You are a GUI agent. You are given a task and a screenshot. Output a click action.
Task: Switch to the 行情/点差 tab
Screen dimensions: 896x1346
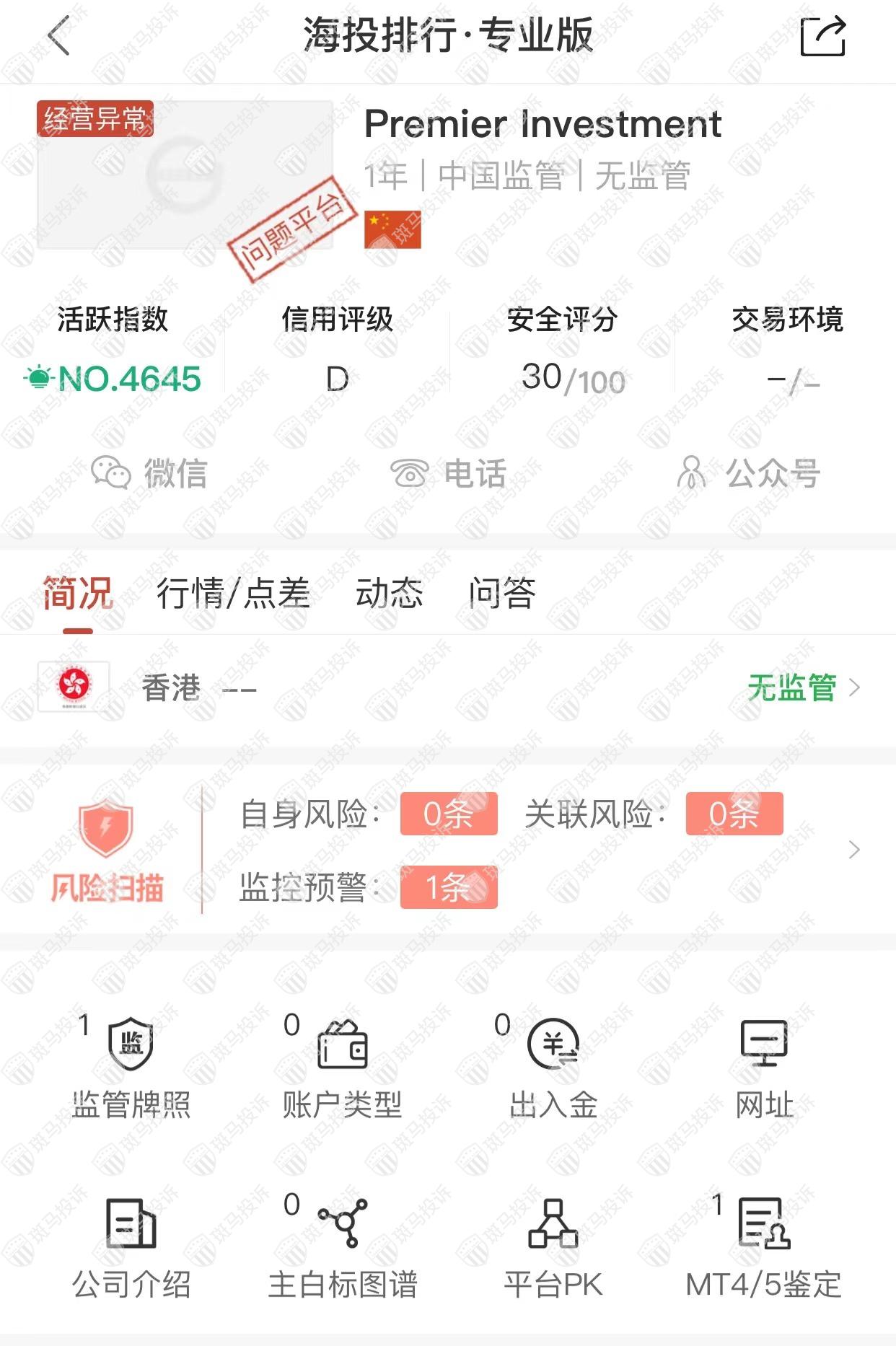click(x=233, y=593)
